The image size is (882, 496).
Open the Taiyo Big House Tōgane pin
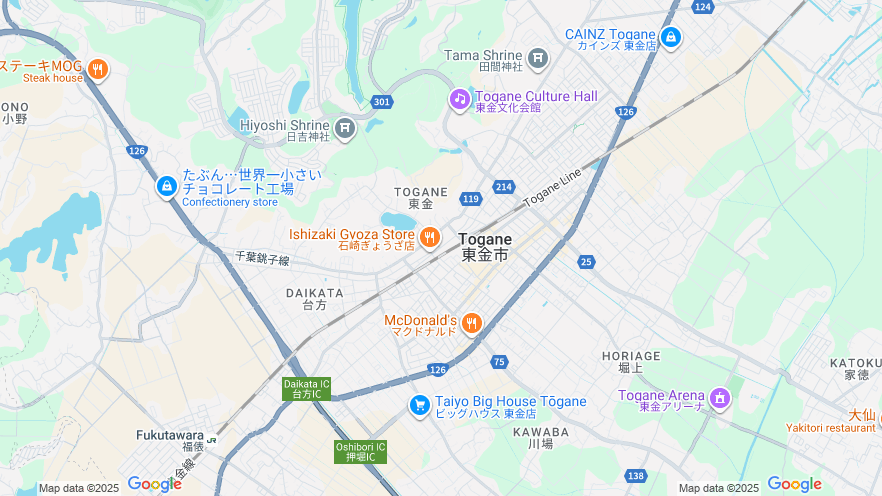420,405
